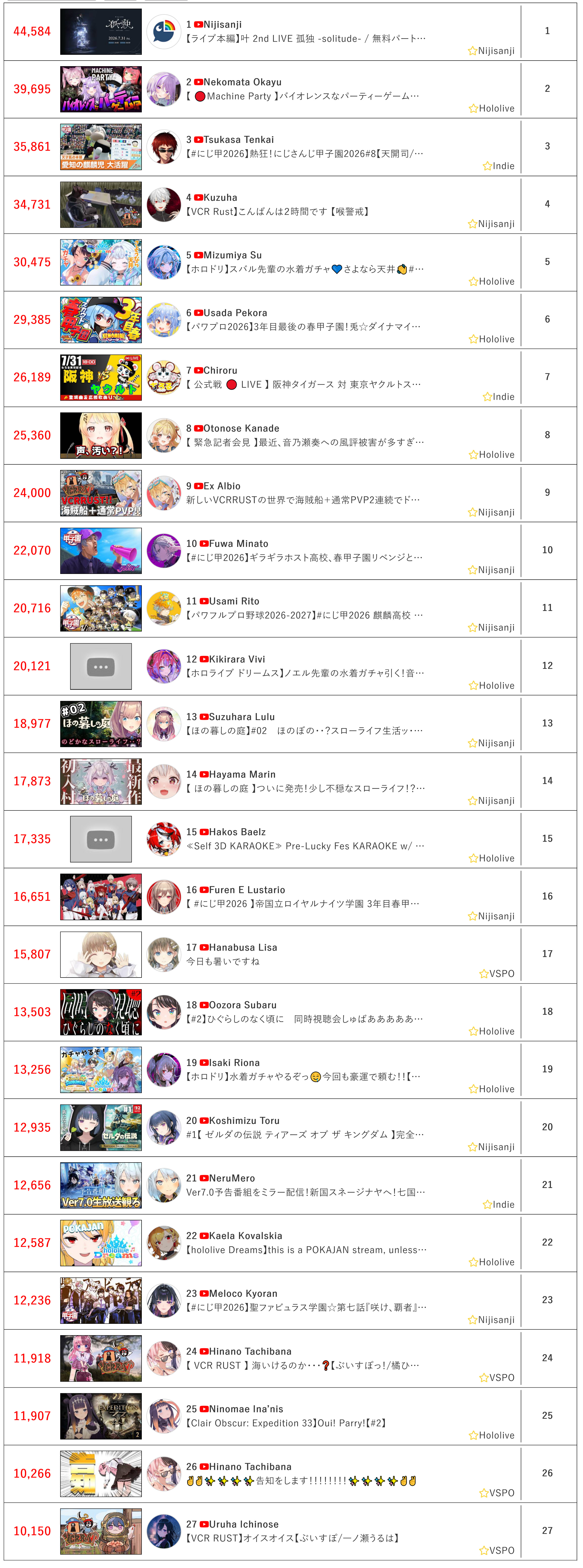This screenshot has height=1568, width=583.
Task: Favorite the Nijisanji group on Ex Albio's row
Action: 473,512
